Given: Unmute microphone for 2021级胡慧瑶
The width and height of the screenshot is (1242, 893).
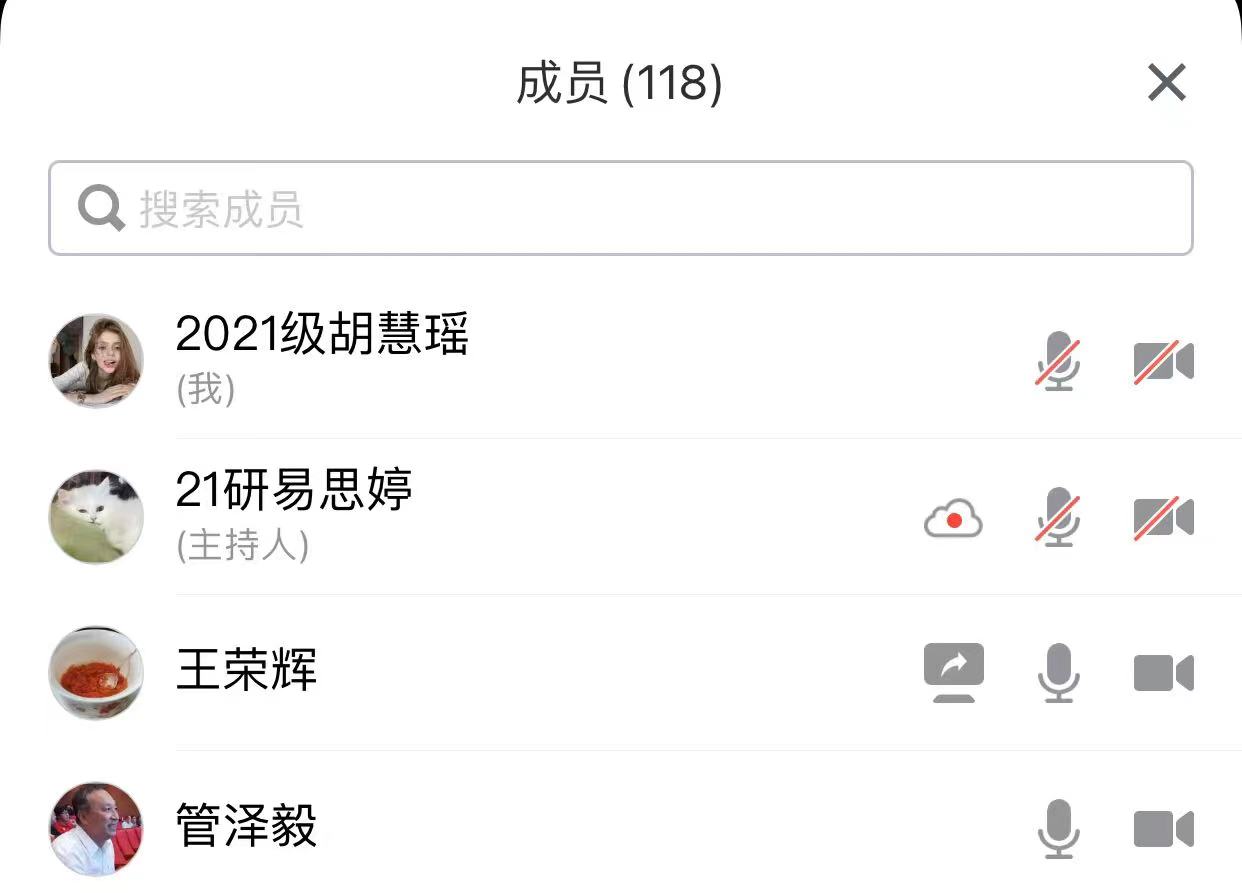Looking at the screenshot, I should (1058, 361).
